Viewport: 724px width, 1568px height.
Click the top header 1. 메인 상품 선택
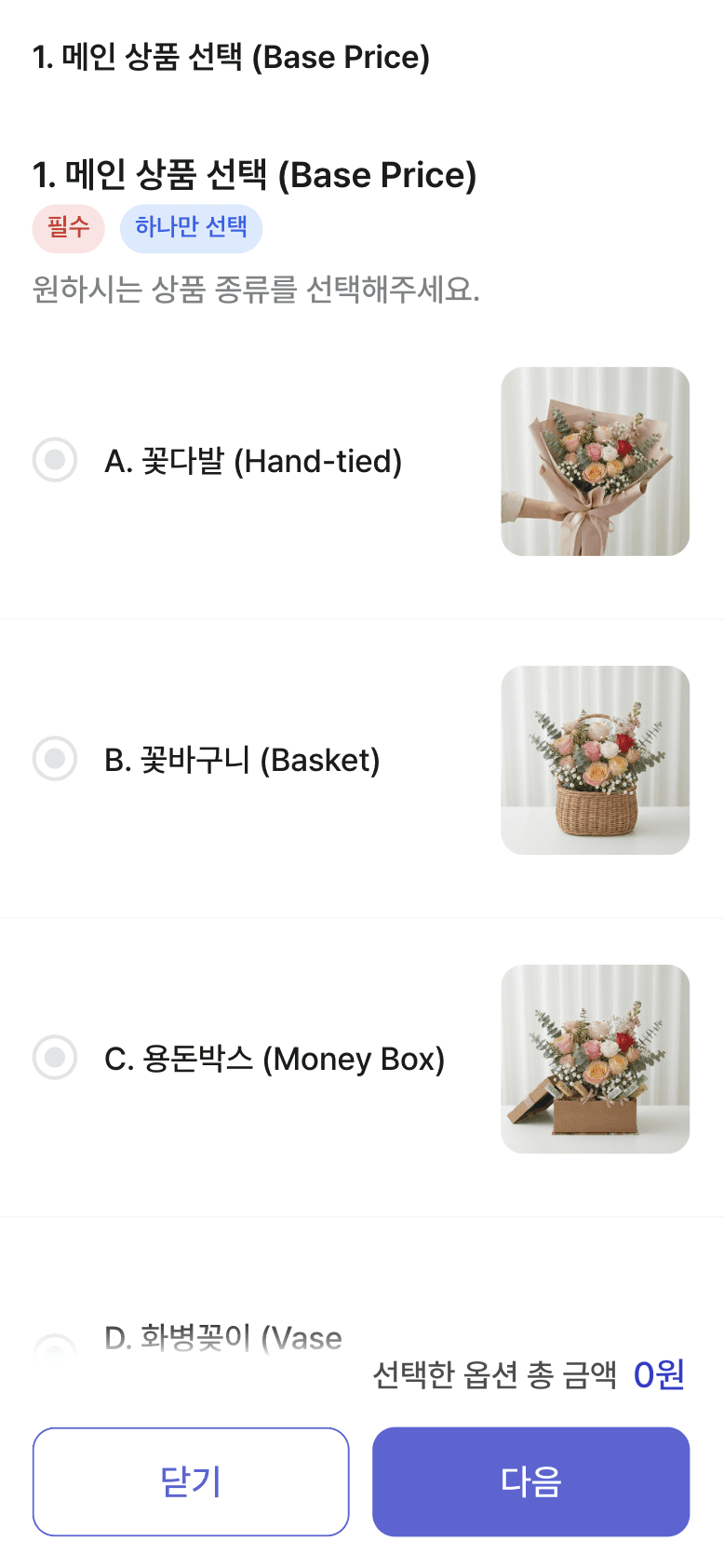pyautogui.click(x=230, y=58)
